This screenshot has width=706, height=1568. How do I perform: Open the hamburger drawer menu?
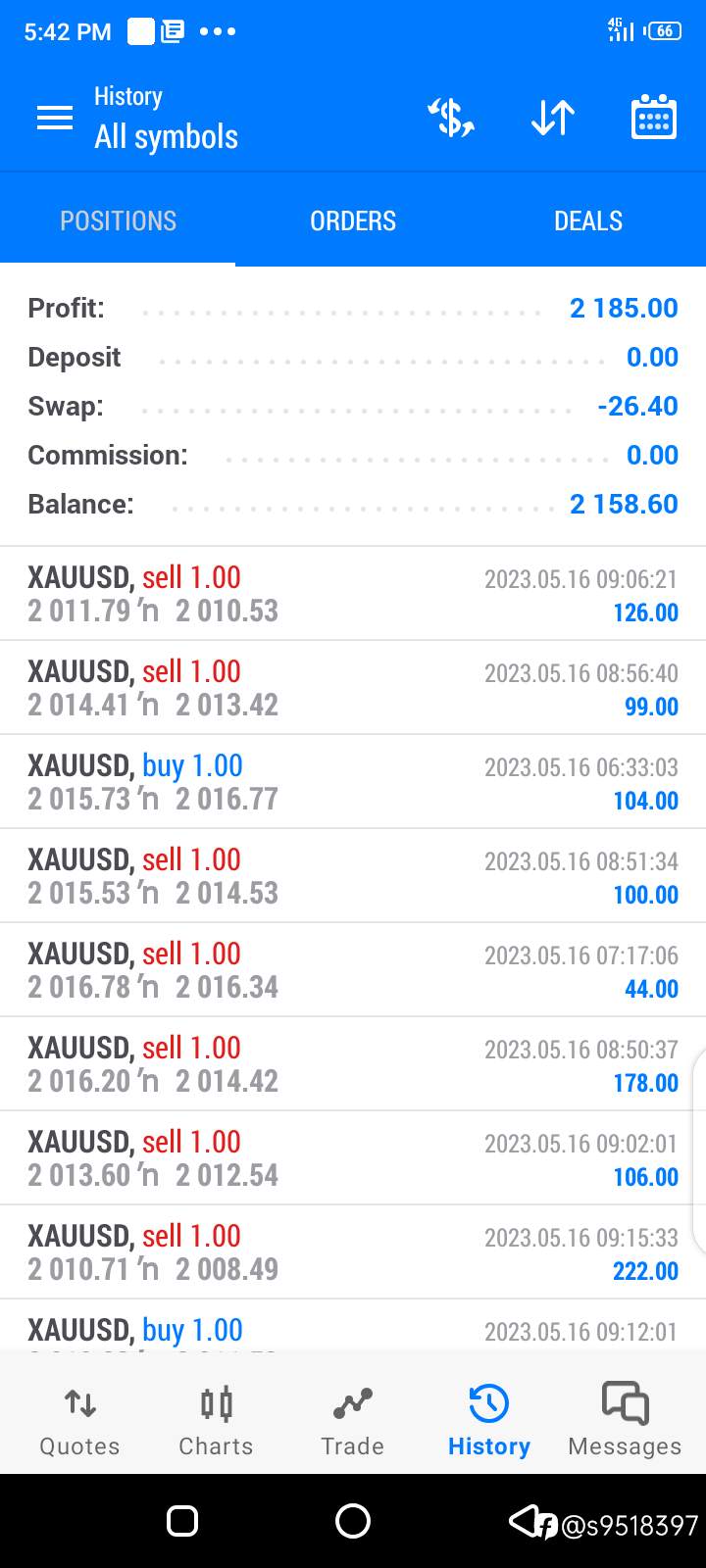(x=55, y=119)
